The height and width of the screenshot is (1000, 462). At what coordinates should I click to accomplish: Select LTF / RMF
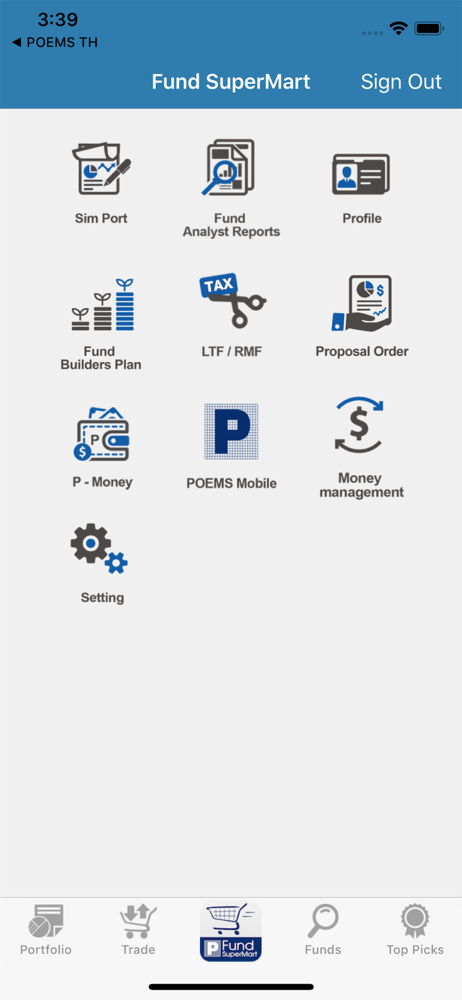[x=231, y=316]
